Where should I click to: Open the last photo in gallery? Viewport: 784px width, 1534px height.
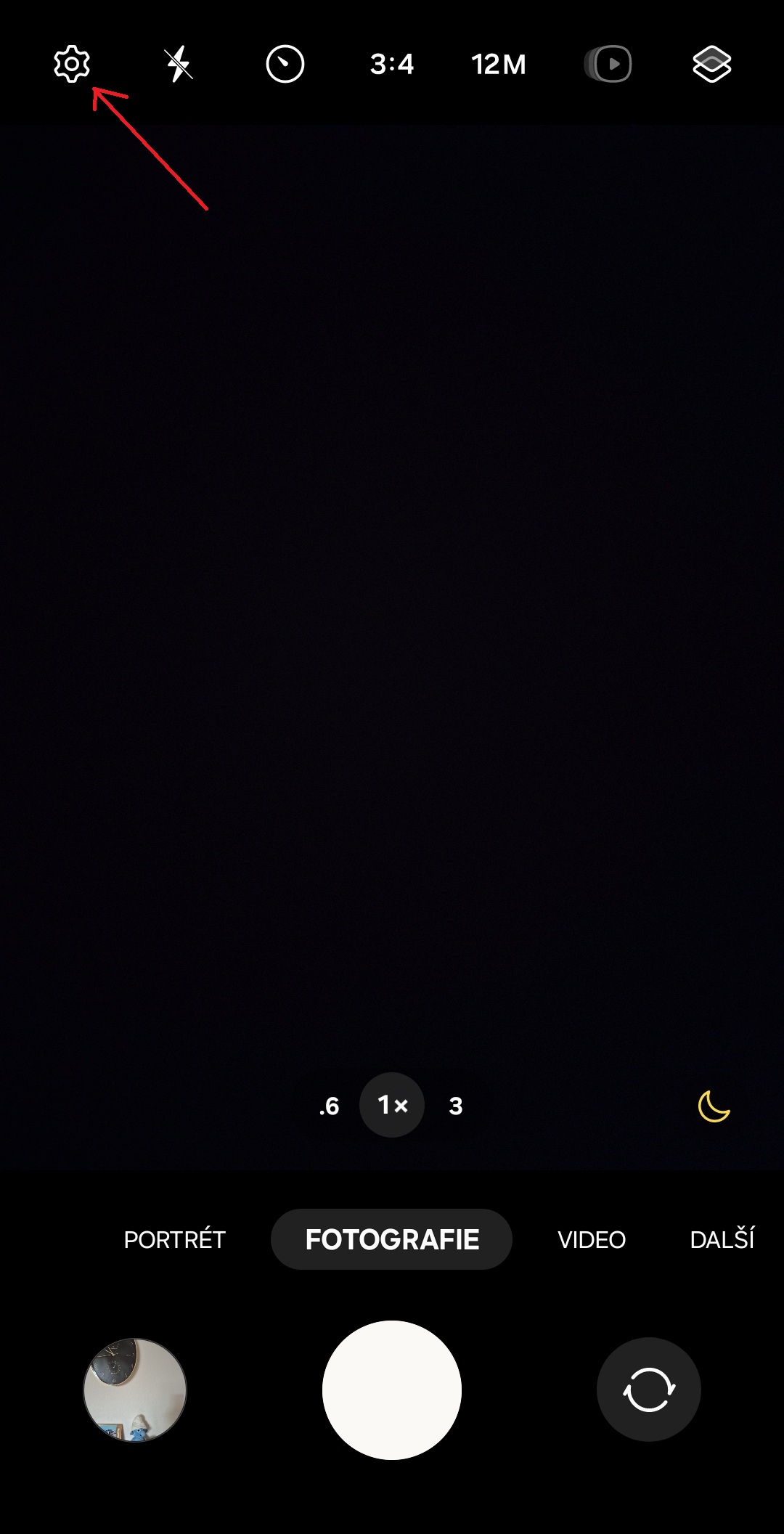click(135, 1390)
